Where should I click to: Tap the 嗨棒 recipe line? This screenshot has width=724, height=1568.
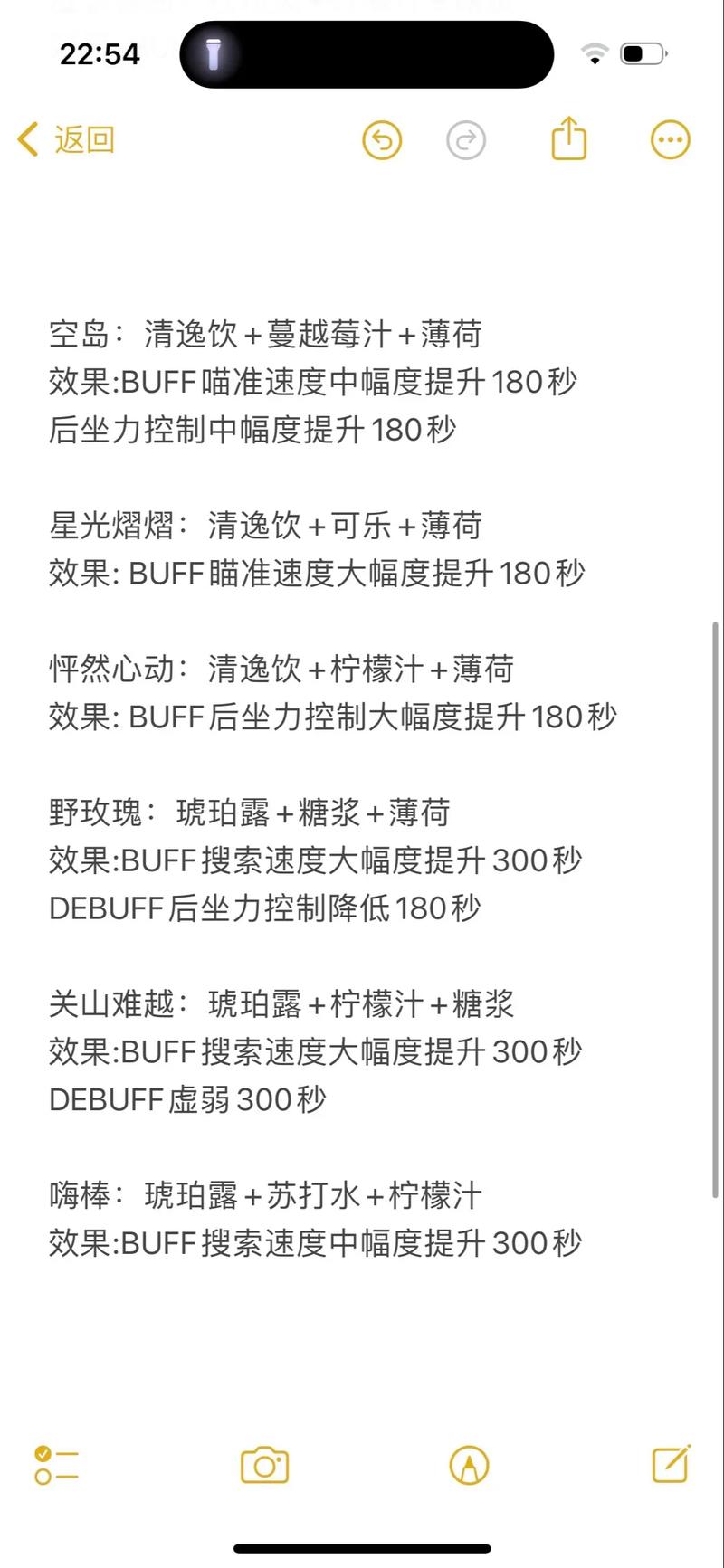(x=265, y=1194)
